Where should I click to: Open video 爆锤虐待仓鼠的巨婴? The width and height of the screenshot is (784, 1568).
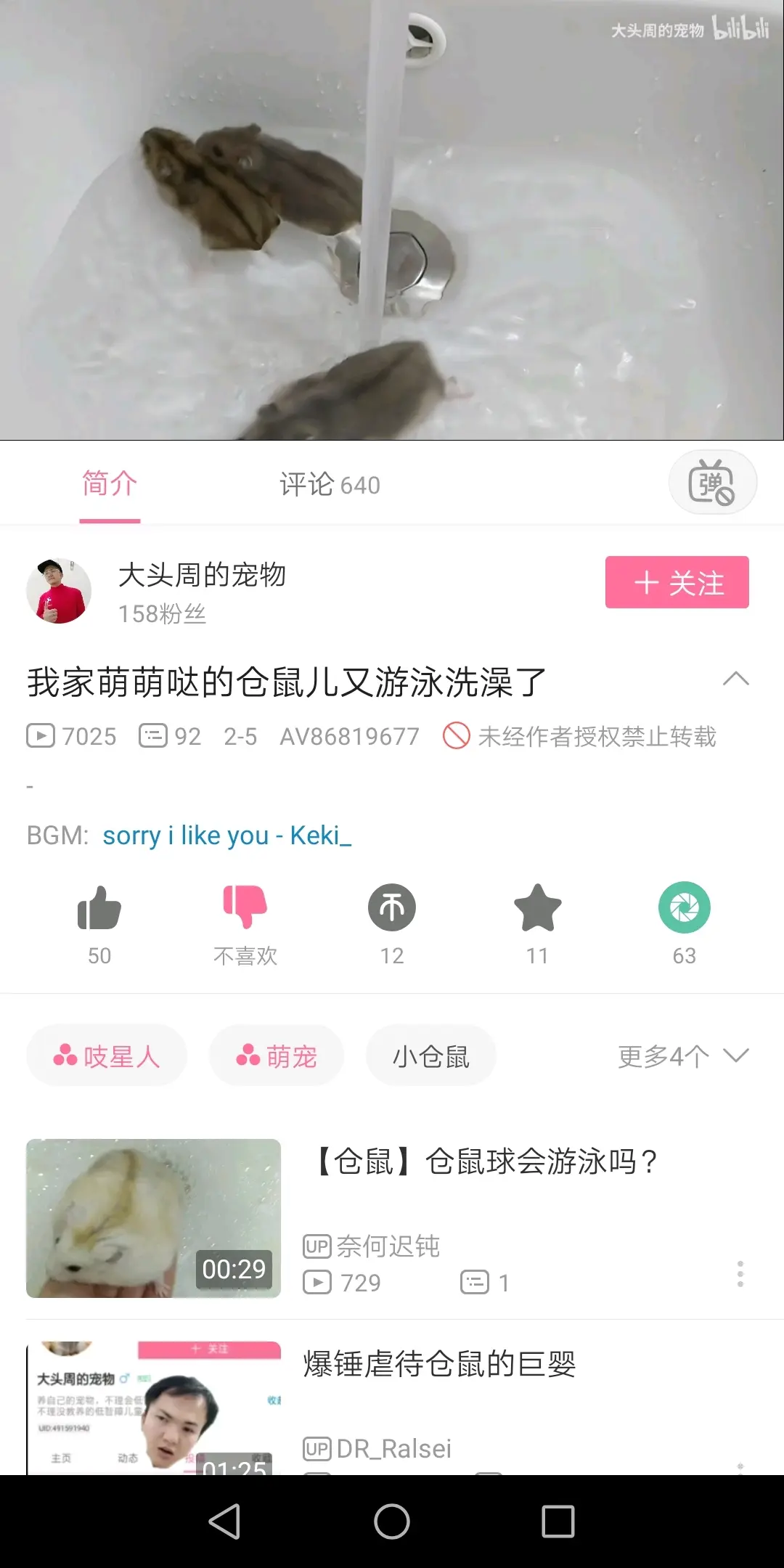(439, 1364)
